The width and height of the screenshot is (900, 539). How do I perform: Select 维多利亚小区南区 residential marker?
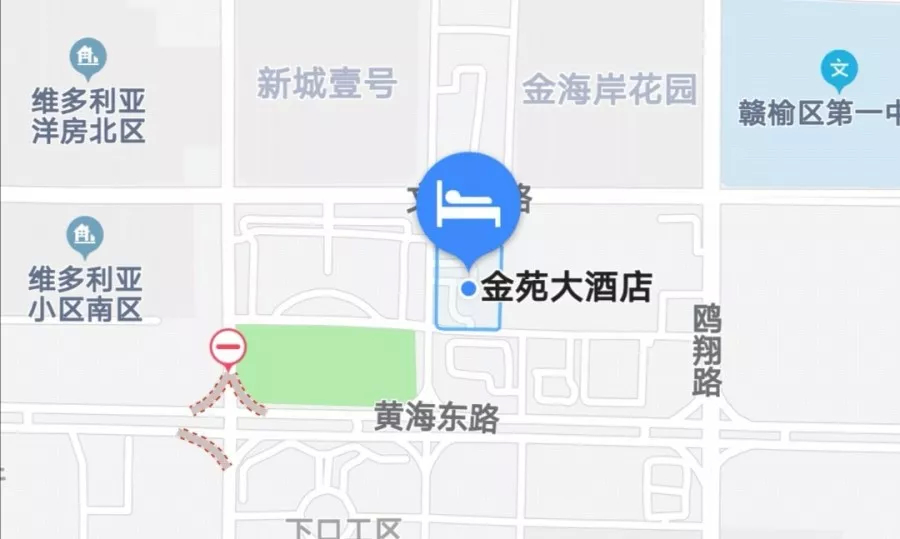[x=85, y=236]
